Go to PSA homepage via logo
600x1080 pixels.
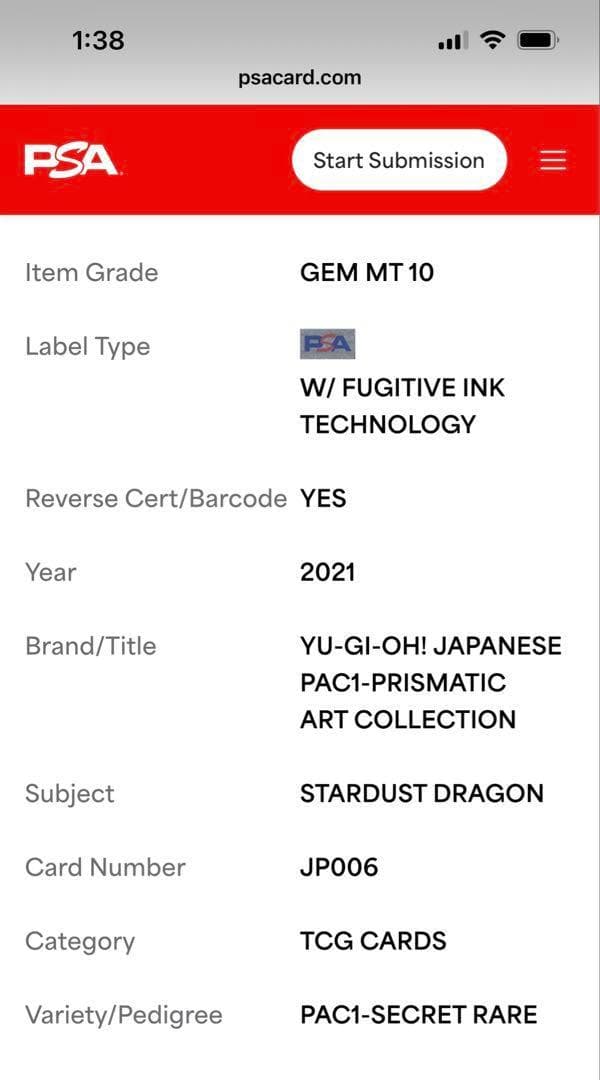click(x=71, y=160)
